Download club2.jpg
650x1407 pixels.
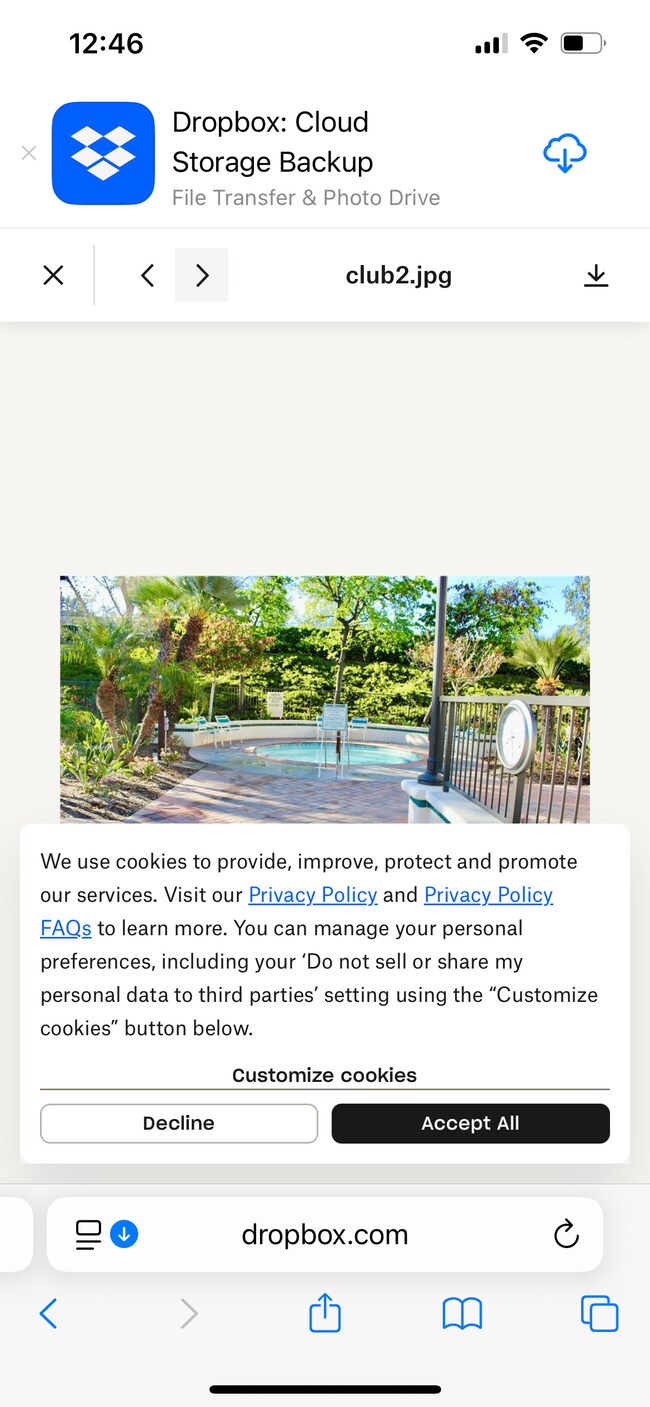[595, 275]
